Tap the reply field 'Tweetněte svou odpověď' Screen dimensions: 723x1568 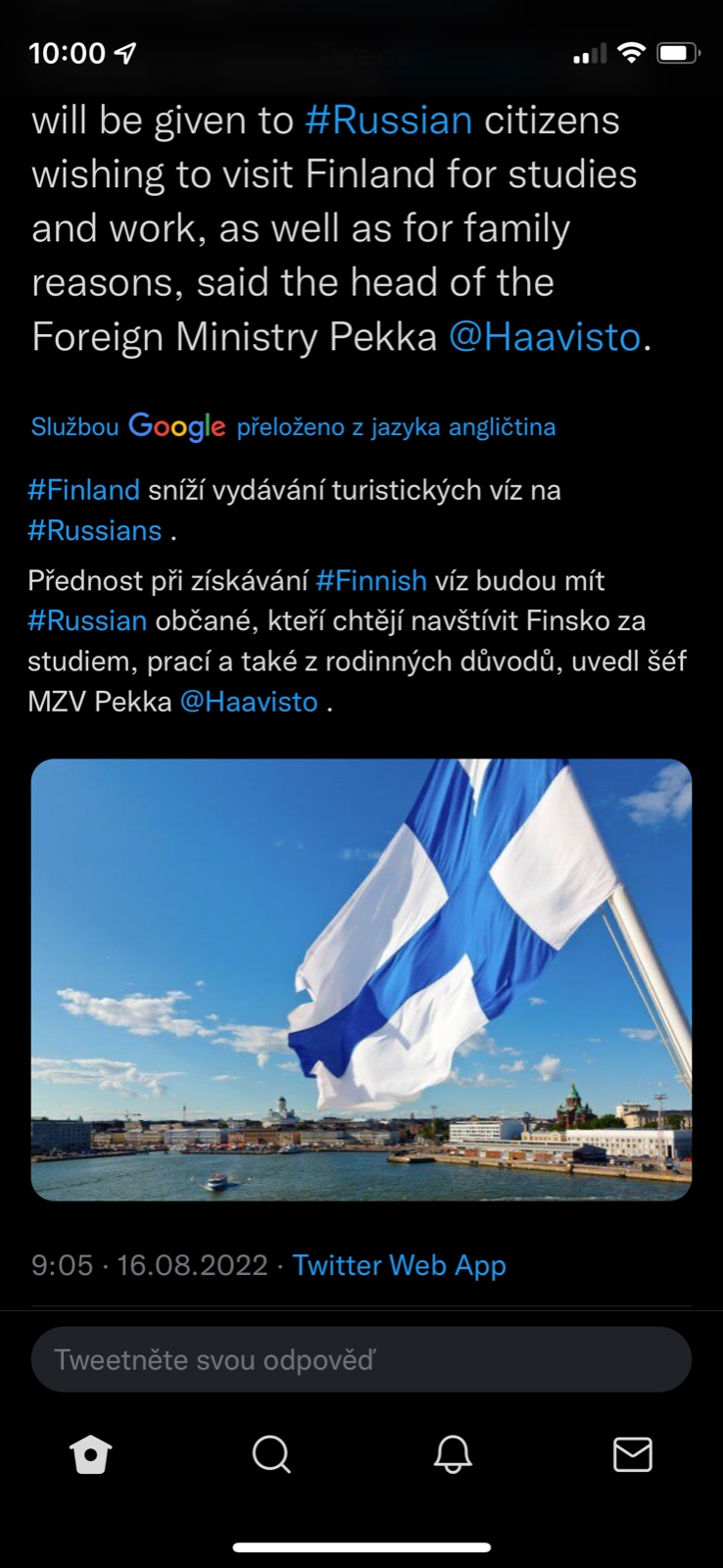coord(361,1359)
